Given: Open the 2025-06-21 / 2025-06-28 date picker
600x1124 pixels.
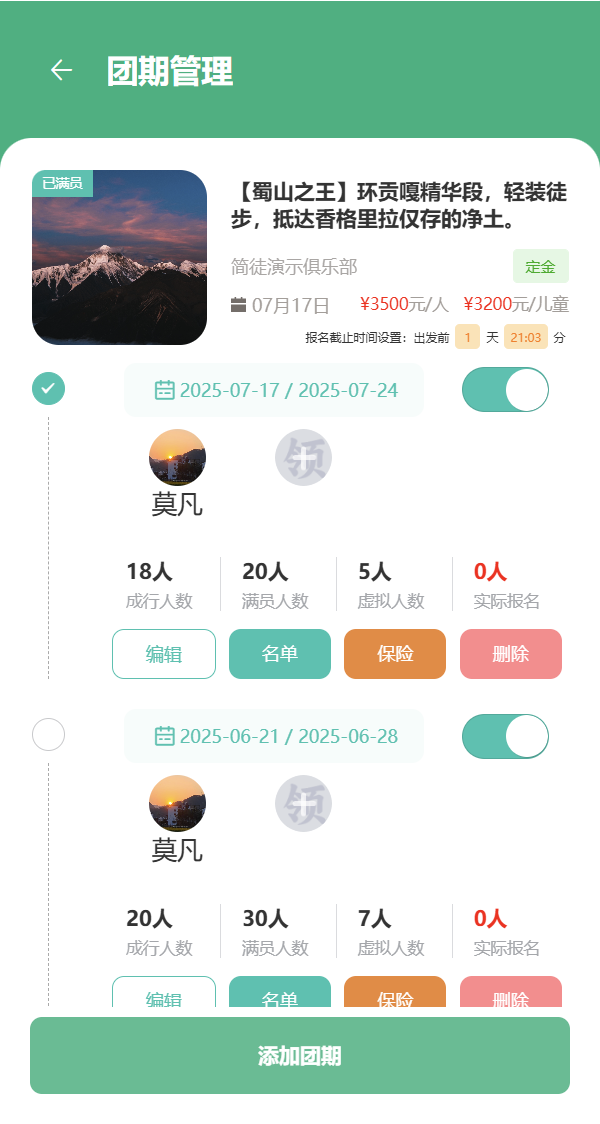Looking at the screenshot, I should tap(275, 736).
